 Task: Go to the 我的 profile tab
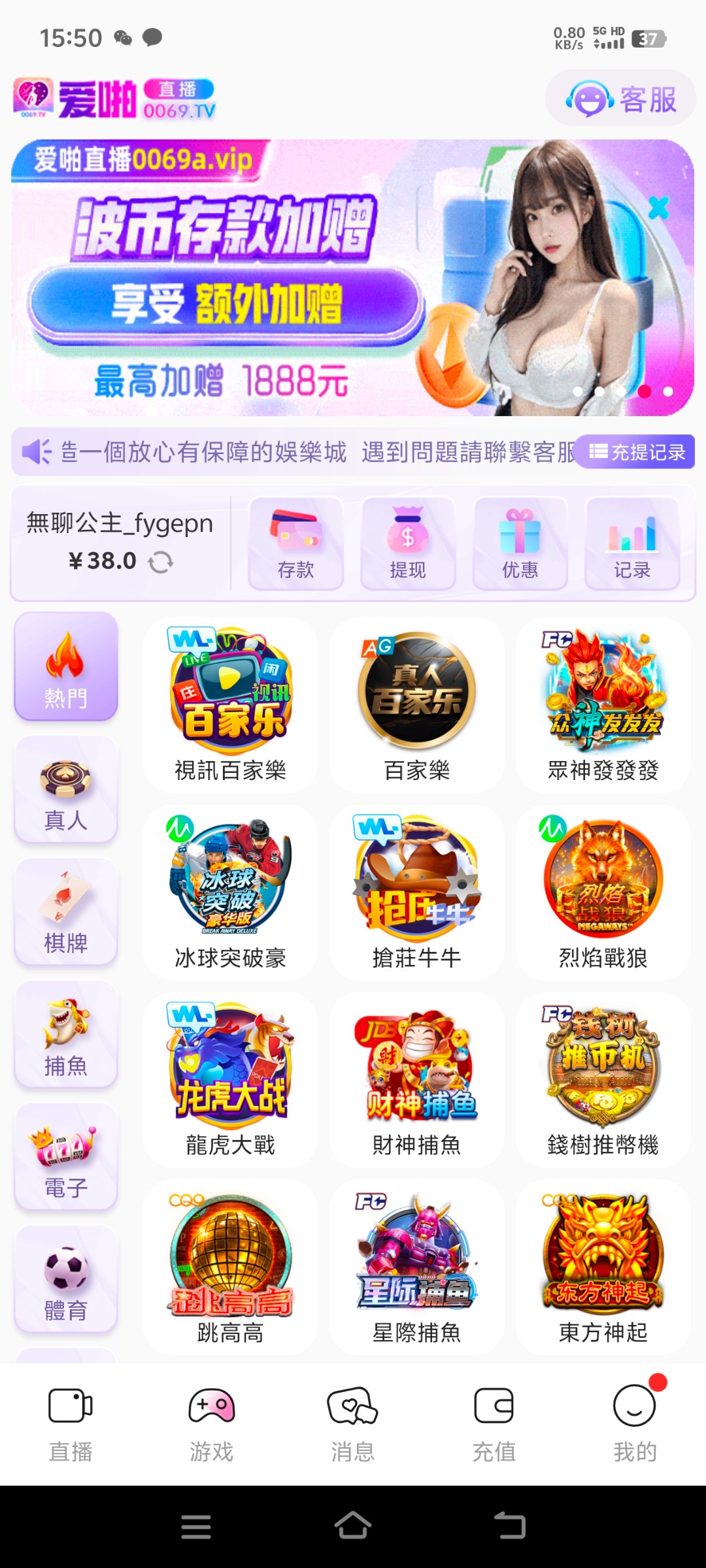(x=635, y=1424)
